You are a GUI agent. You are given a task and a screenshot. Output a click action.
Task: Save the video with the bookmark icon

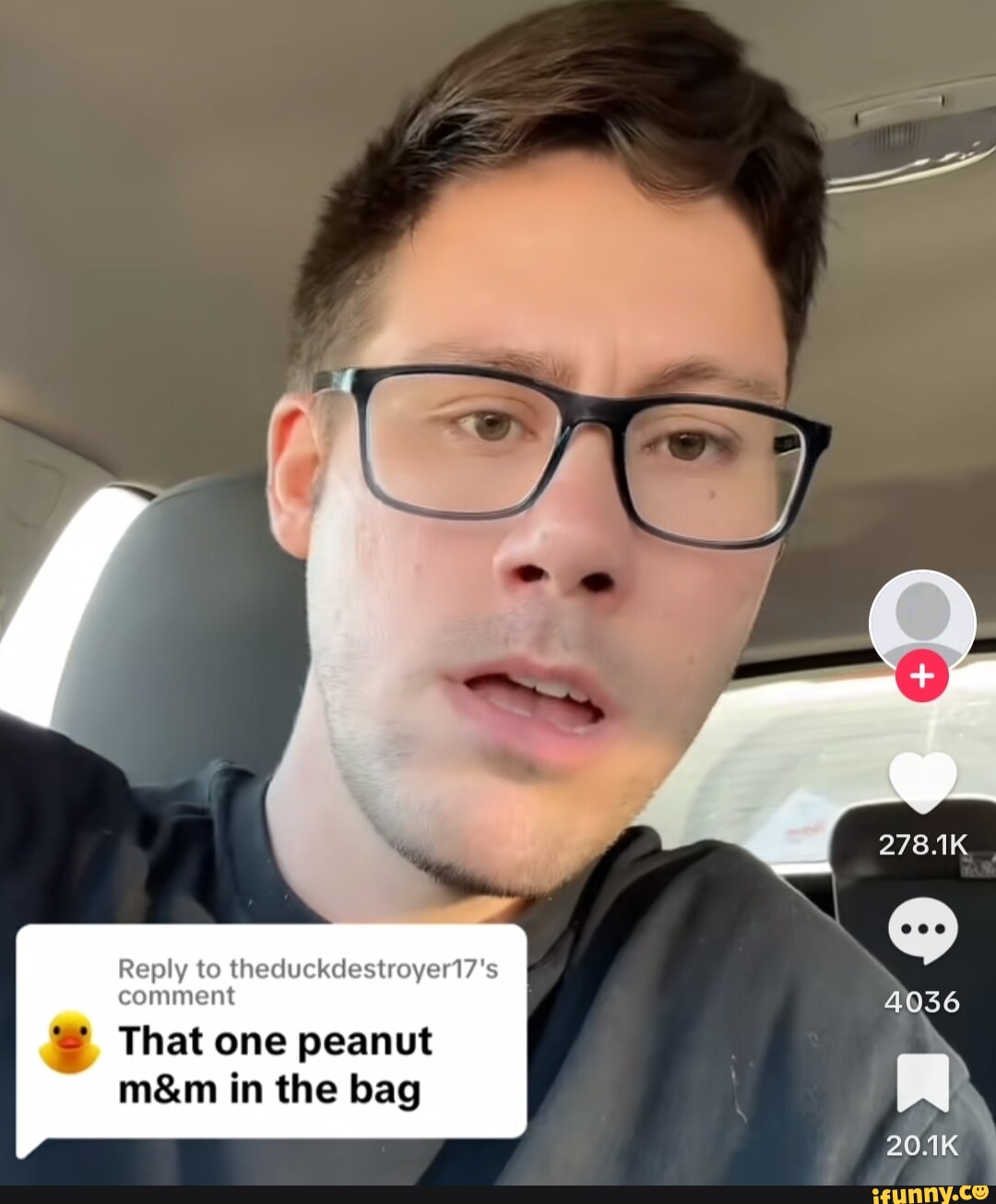[x=922, y=1082]
